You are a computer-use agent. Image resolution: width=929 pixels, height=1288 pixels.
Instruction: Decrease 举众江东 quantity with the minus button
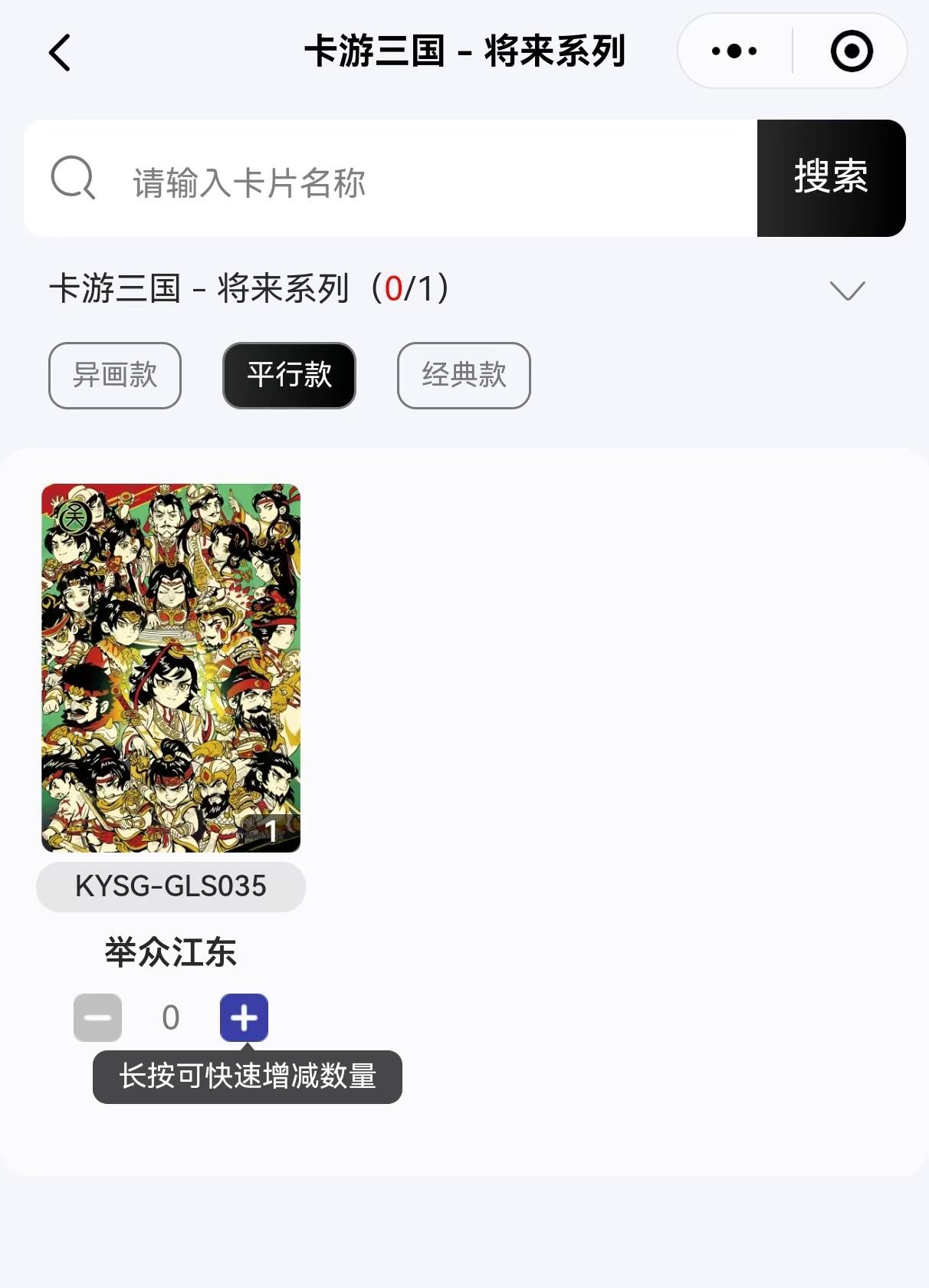point(97,1017)
